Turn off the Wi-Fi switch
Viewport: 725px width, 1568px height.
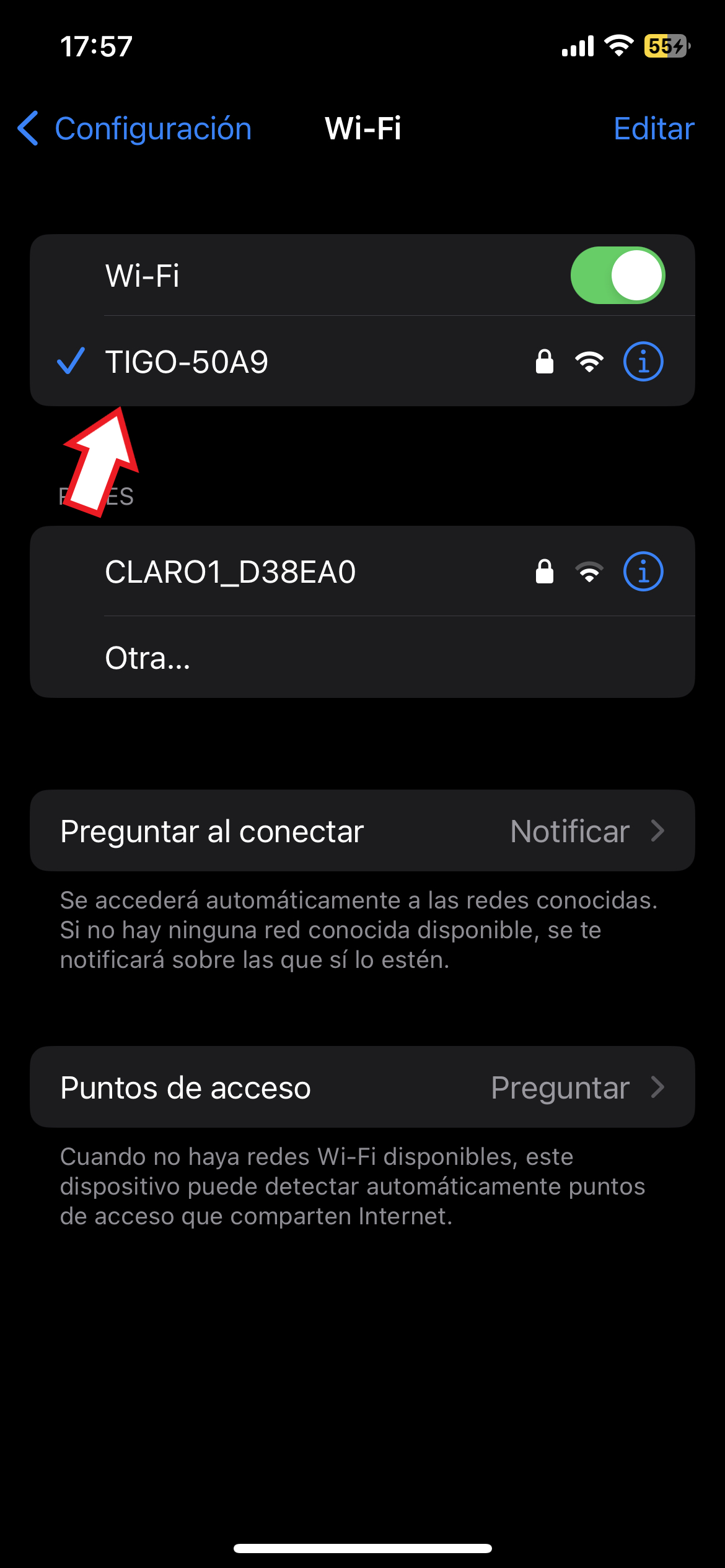tap(617, 276)
